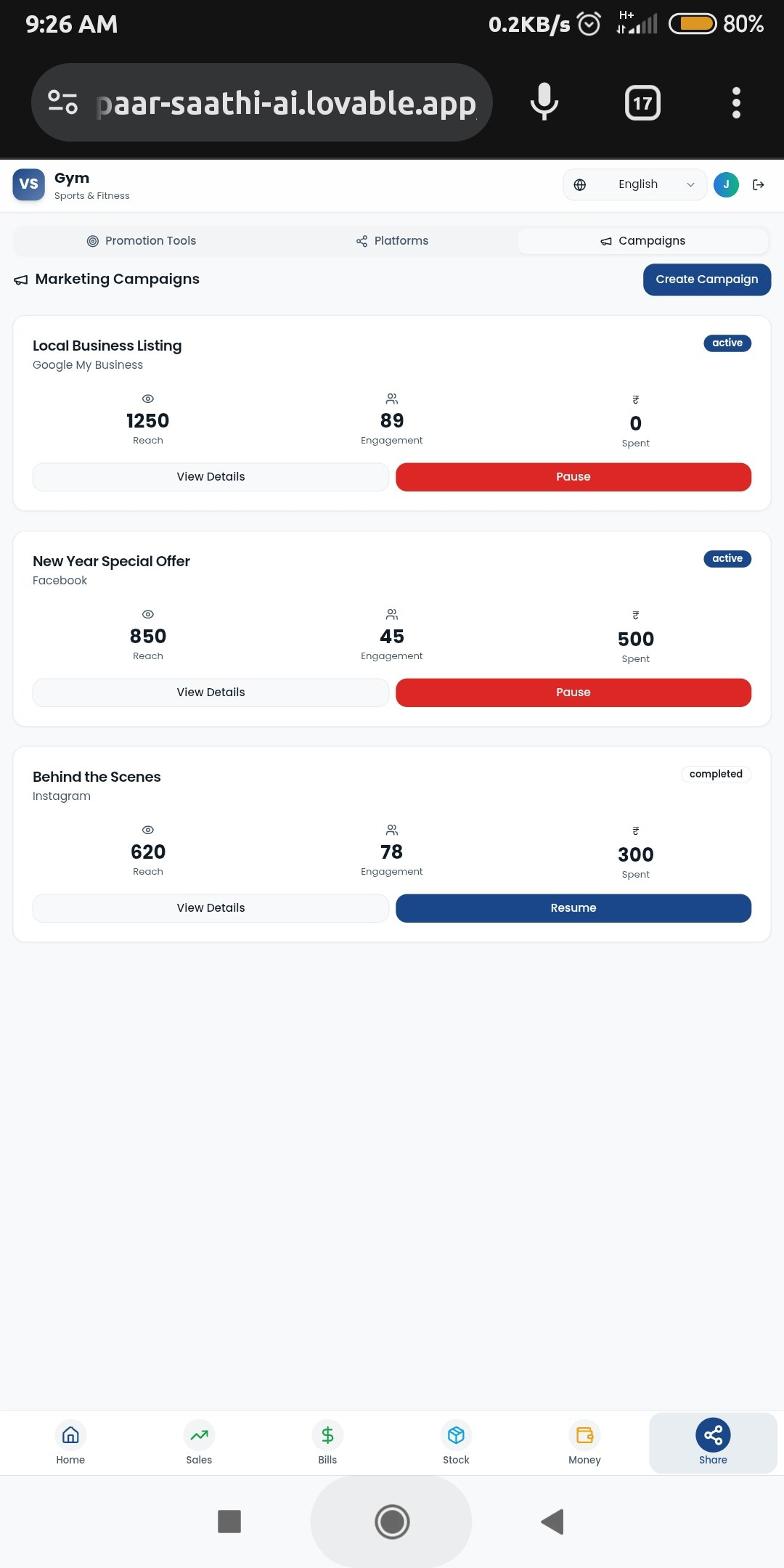Resume the Behind the Scenes campaign
The height and width of the screenshot is (1568, 784).
(573, 908)
